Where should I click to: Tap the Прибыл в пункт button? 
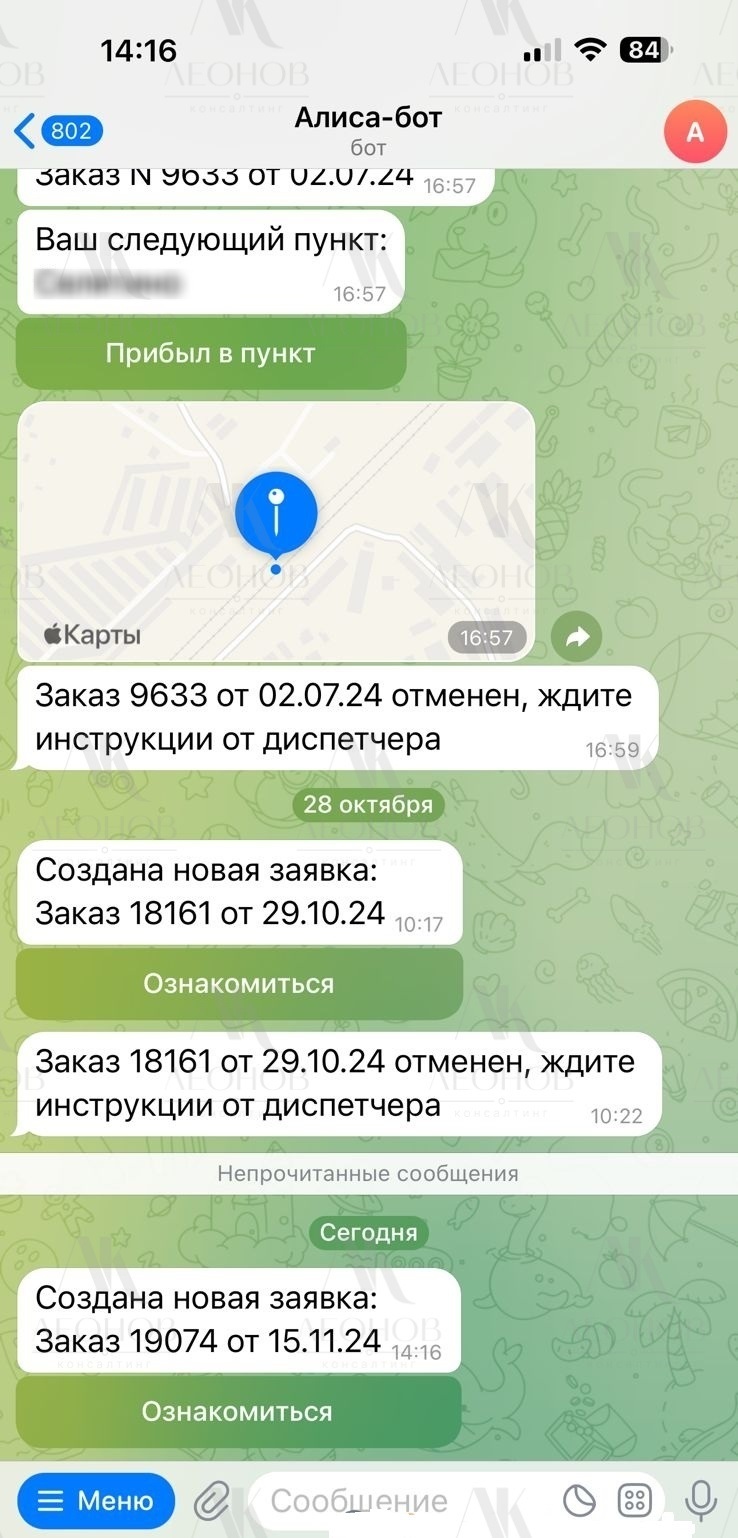(x=211, y=353)
